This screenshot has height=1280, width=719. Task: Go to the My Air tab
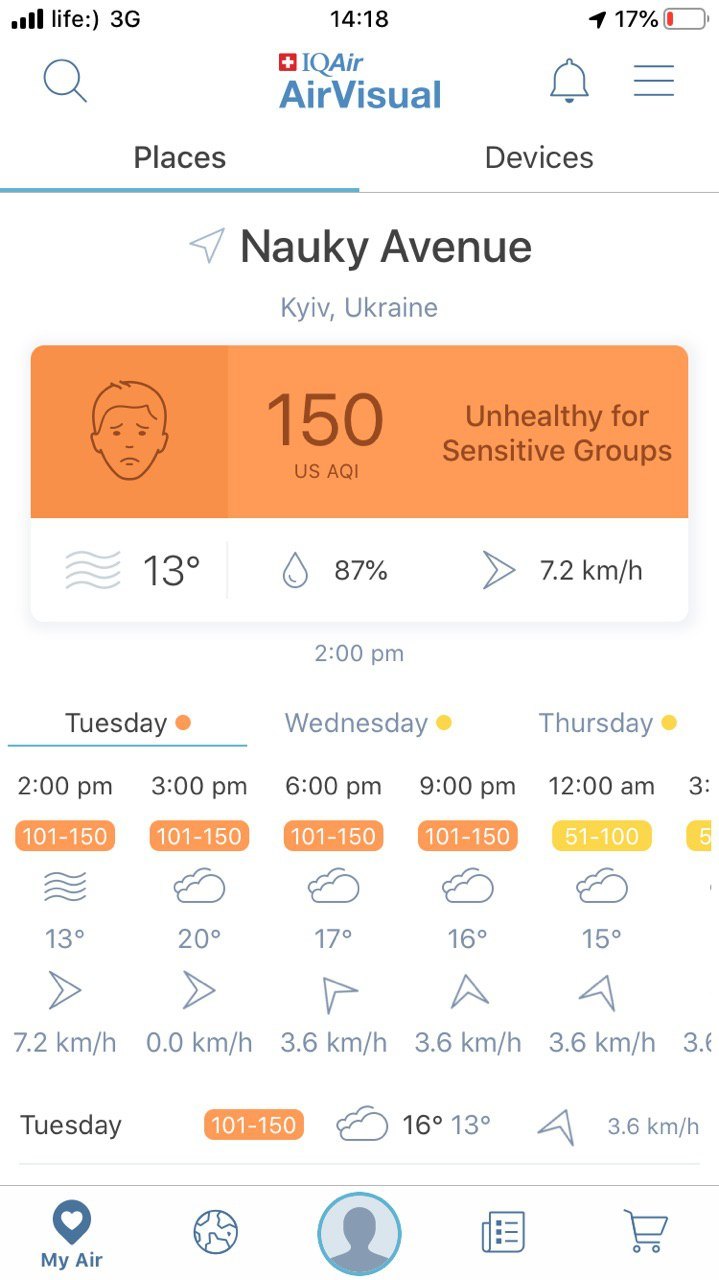(x=71, y=1234)
